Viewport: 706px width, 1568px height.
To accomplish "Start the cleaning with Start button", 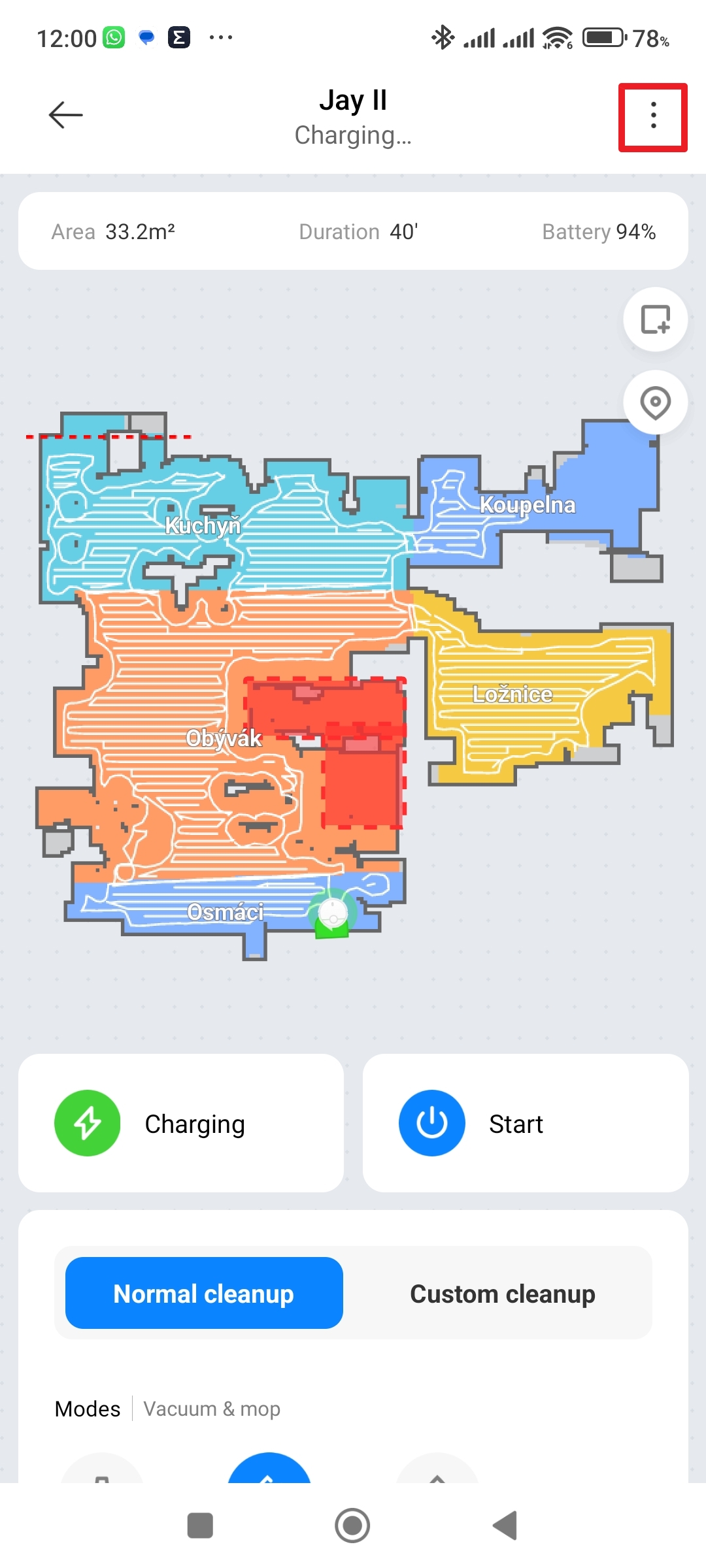I will click(x=526, y=1123).
